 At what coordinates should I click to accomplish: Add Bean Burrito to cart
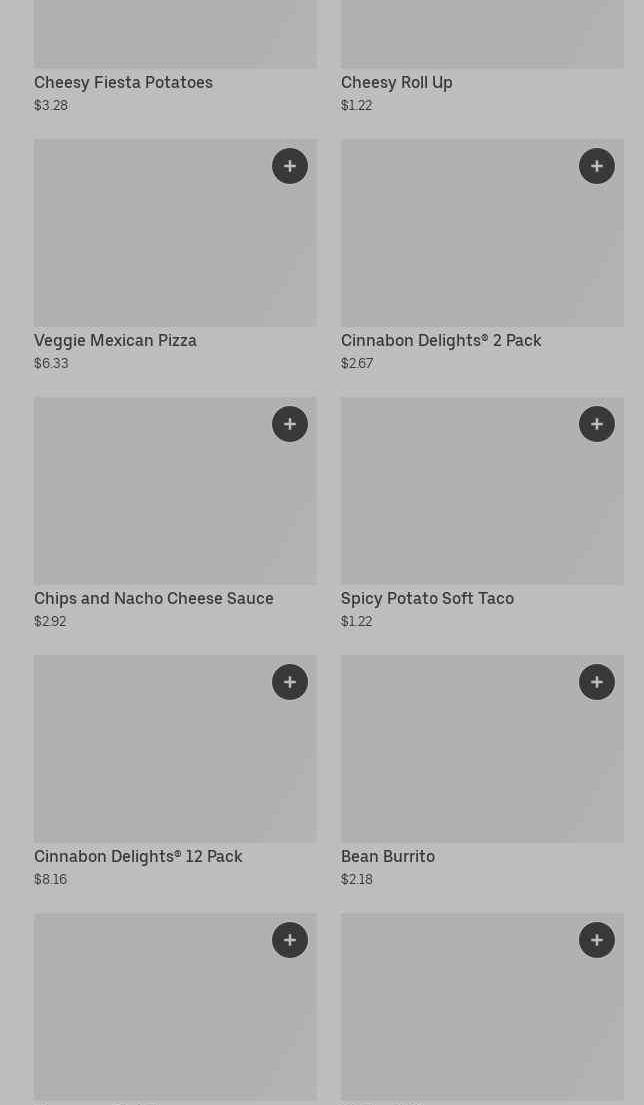pyautogui.click(x=597, y=682)
